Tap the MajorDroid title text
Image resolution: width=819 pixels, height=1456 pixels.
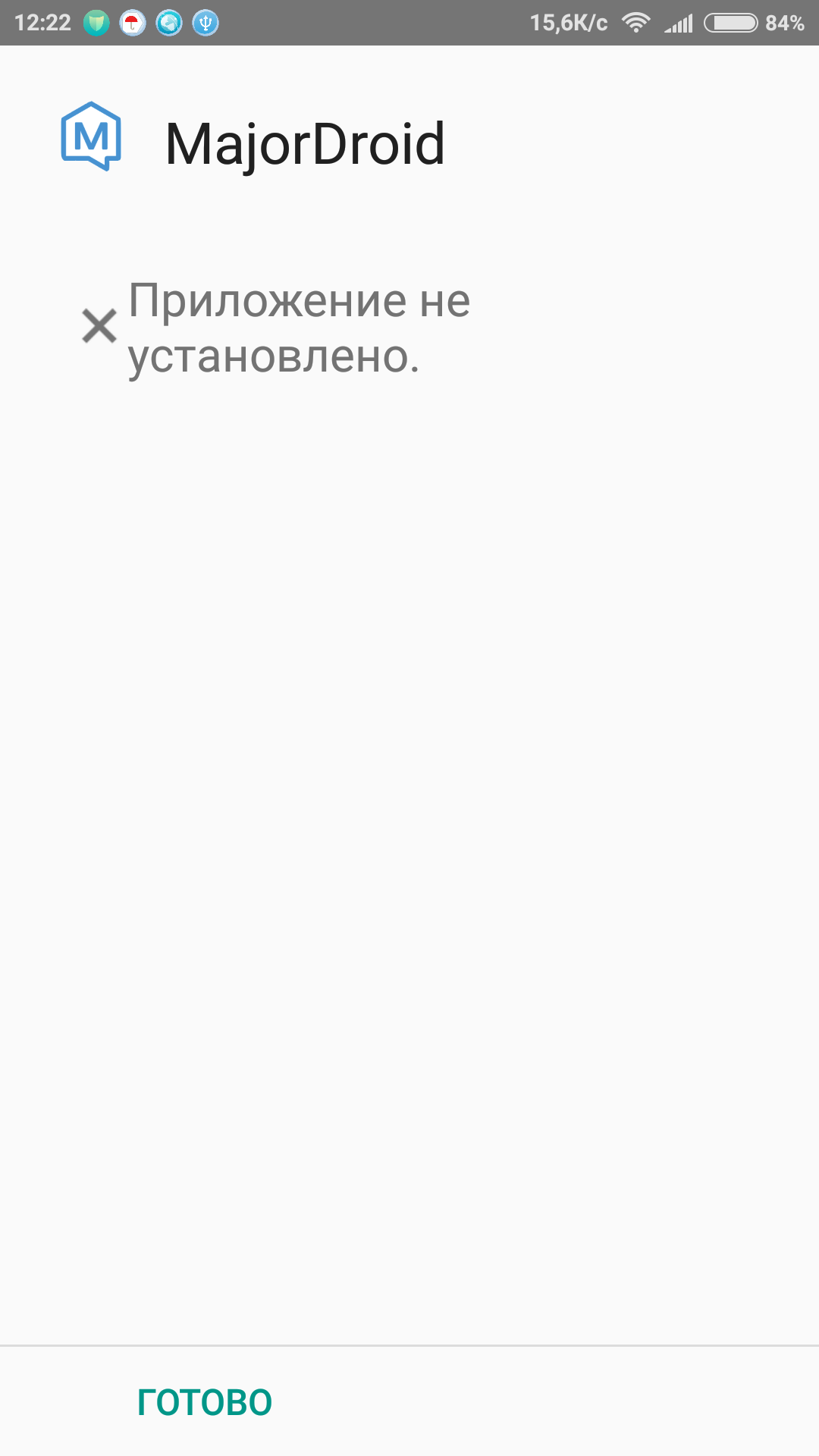(x=305, y=140)
